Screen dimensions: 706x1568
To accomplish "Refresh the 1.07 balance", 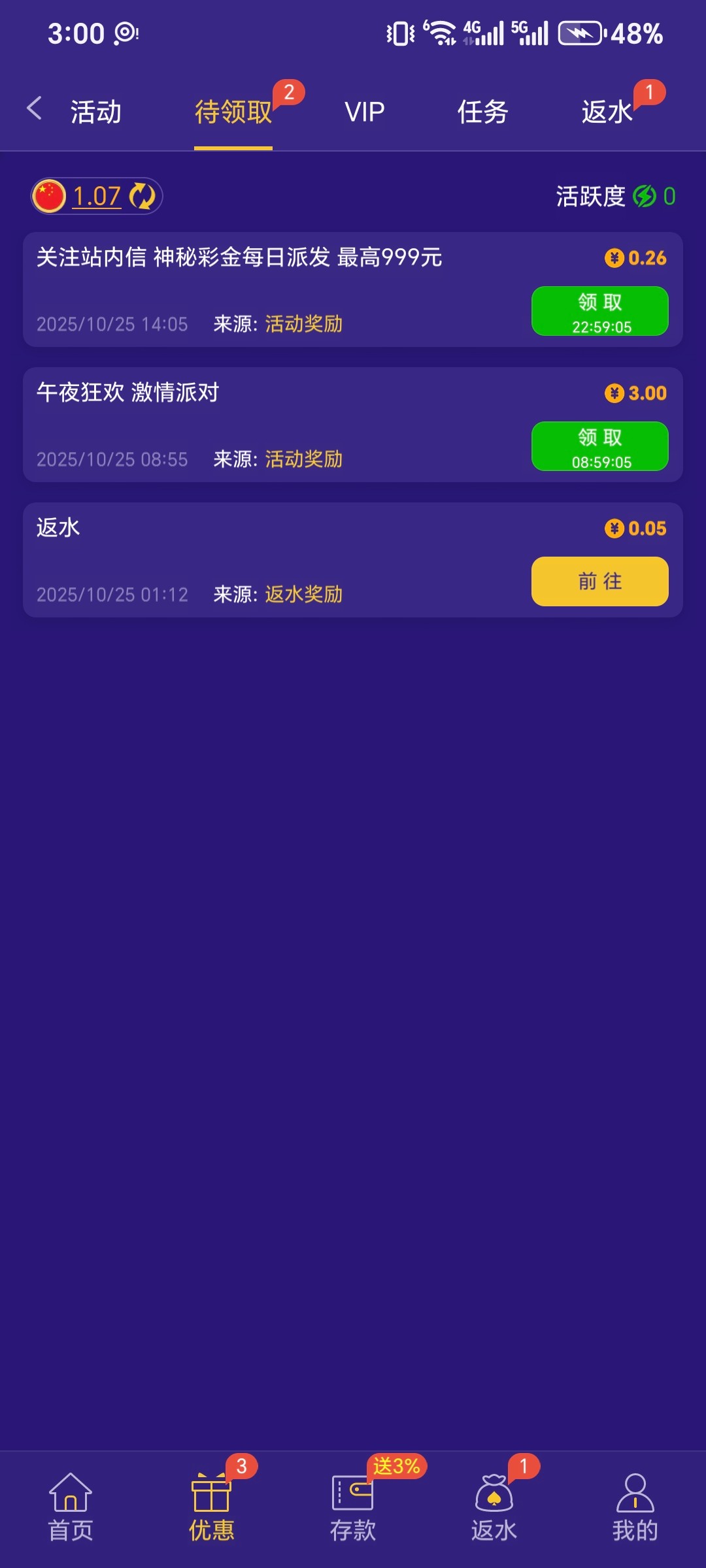I will pos(142,196).
